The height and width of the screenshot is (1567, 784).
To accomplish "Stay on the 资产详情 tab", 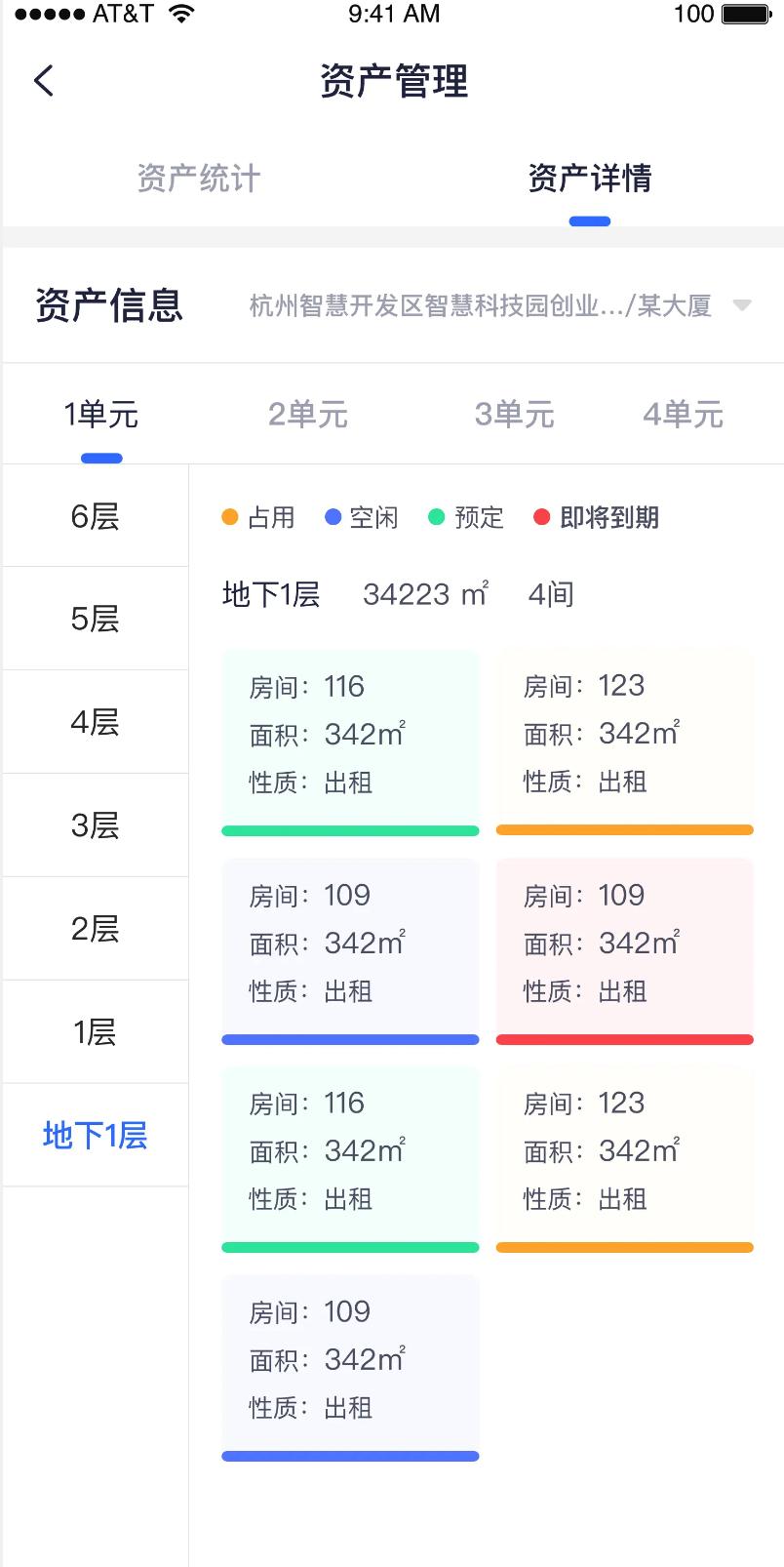I will coord(589,179).
